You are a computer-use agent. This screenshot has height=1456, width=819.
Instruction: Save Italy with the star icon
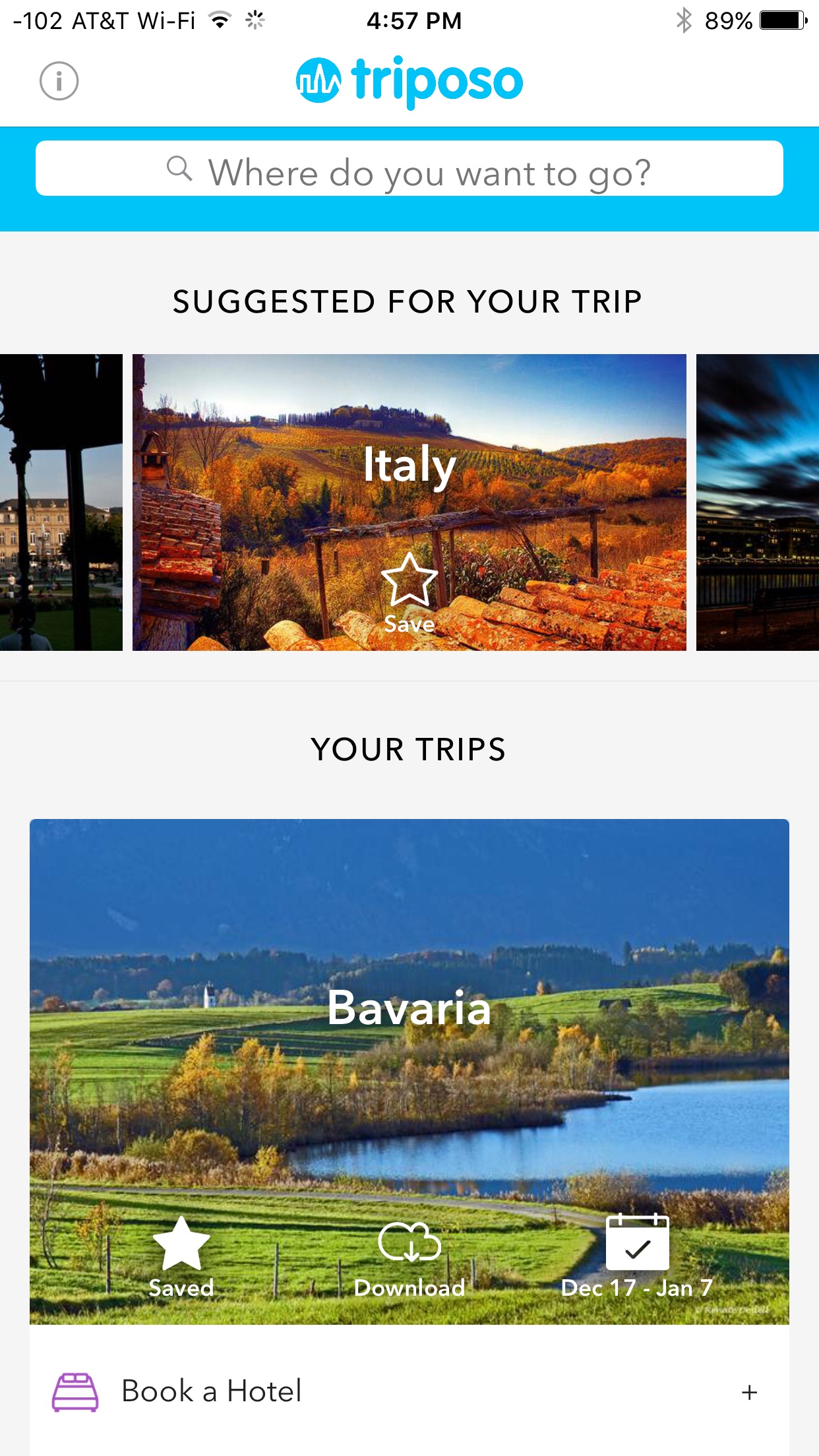[x=409, y=593]
